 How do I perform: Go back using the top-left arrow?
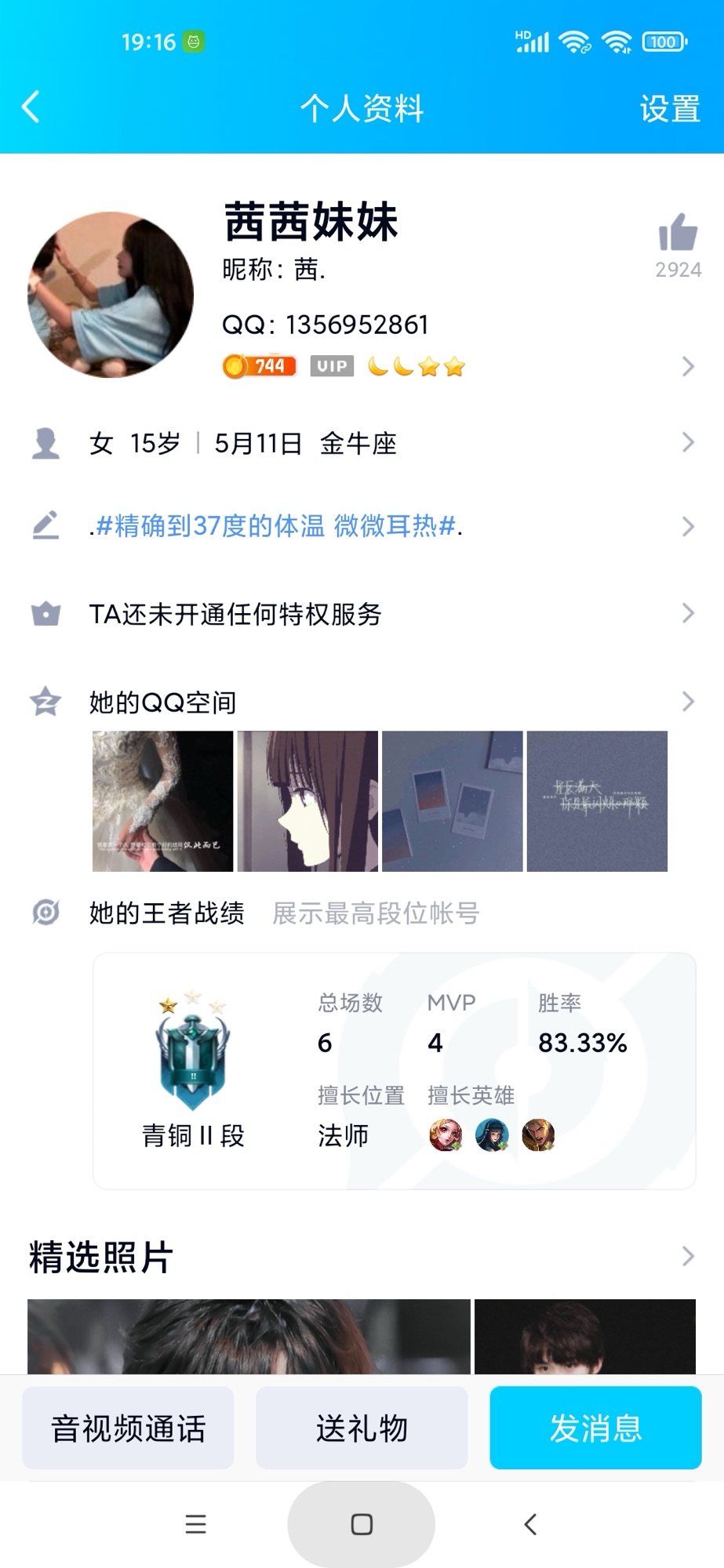pos(31,107)
